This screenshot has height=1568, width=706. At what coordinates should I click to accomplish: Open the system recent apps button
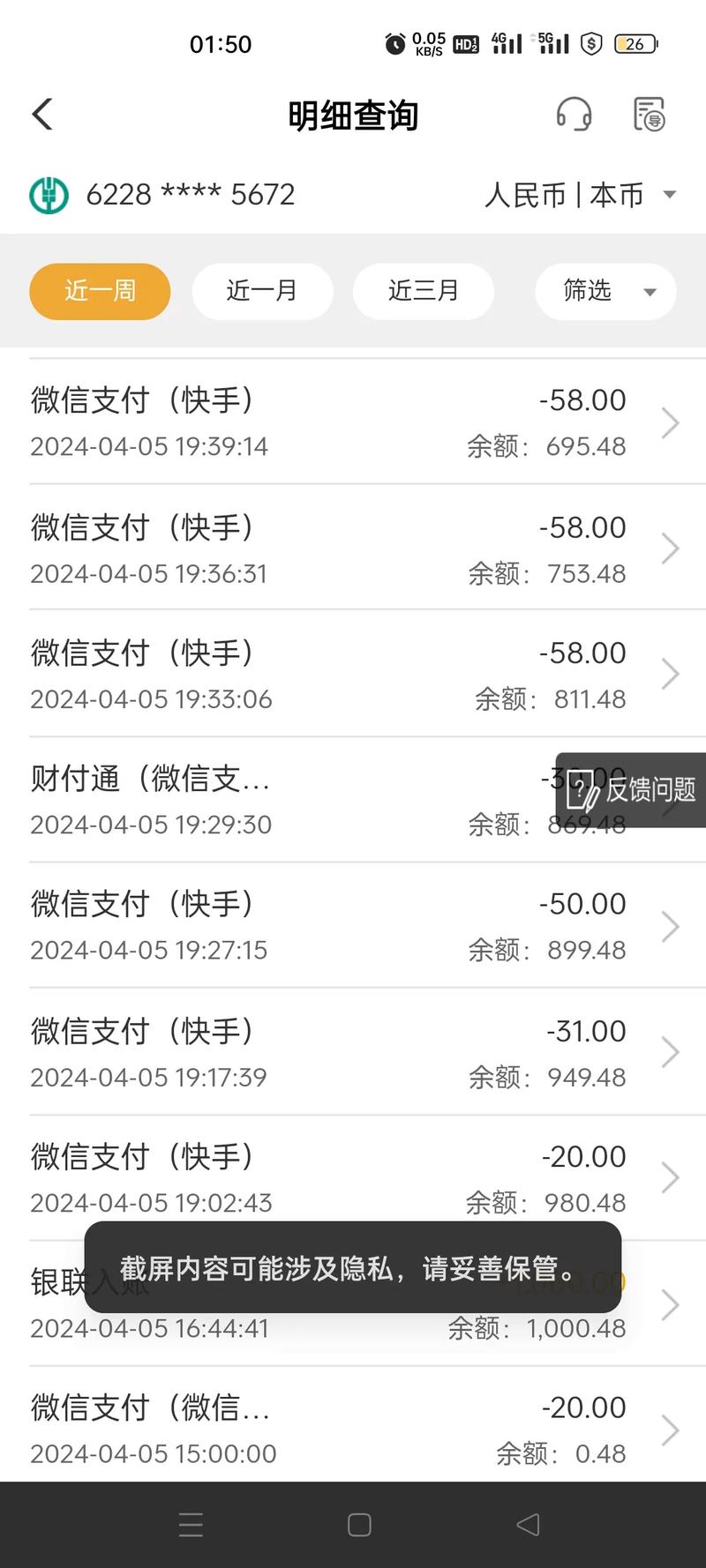191,1525
